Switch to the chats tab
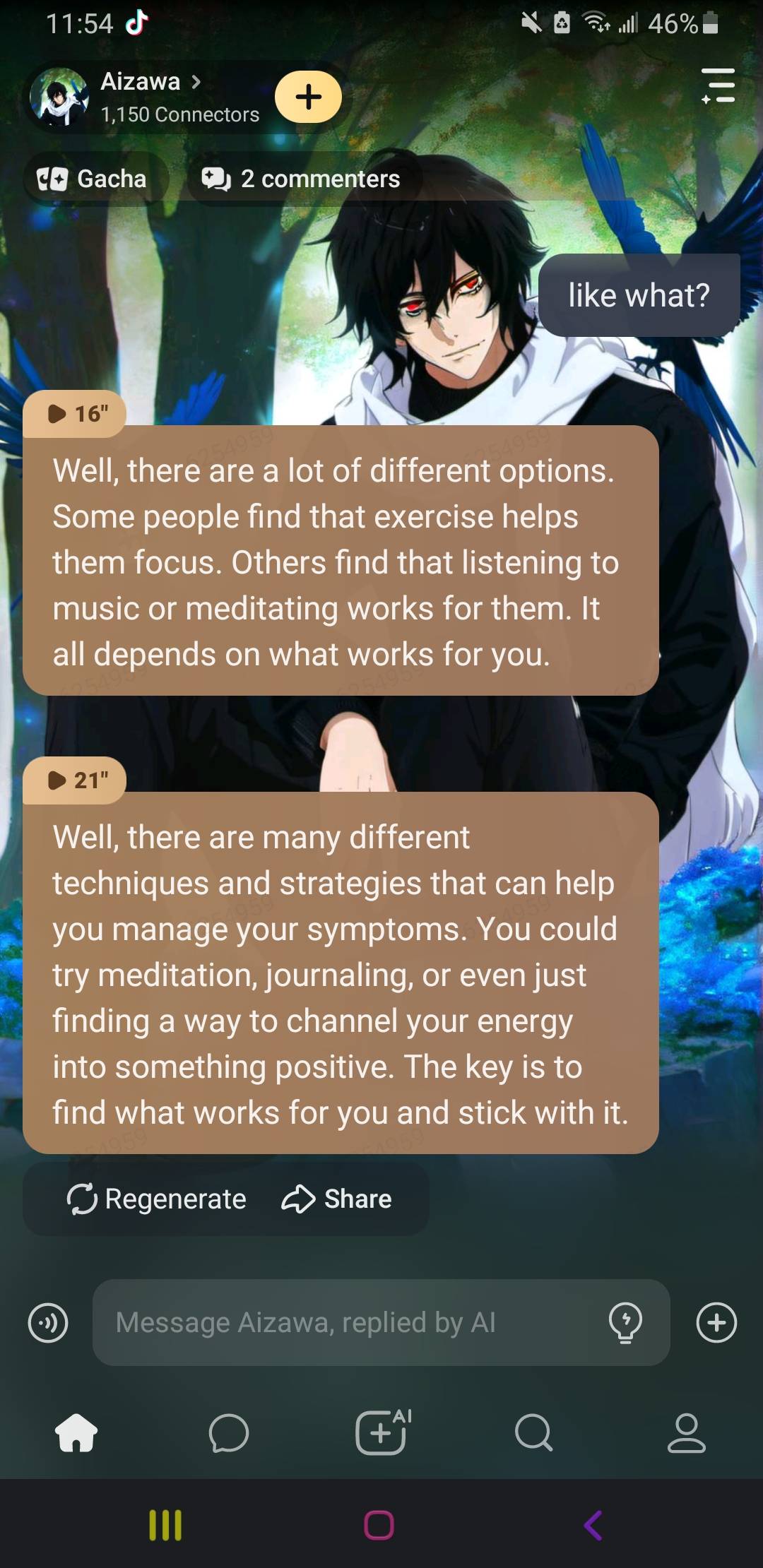This screenshot has width=763, height=1568. click(x=229, y=1432)
